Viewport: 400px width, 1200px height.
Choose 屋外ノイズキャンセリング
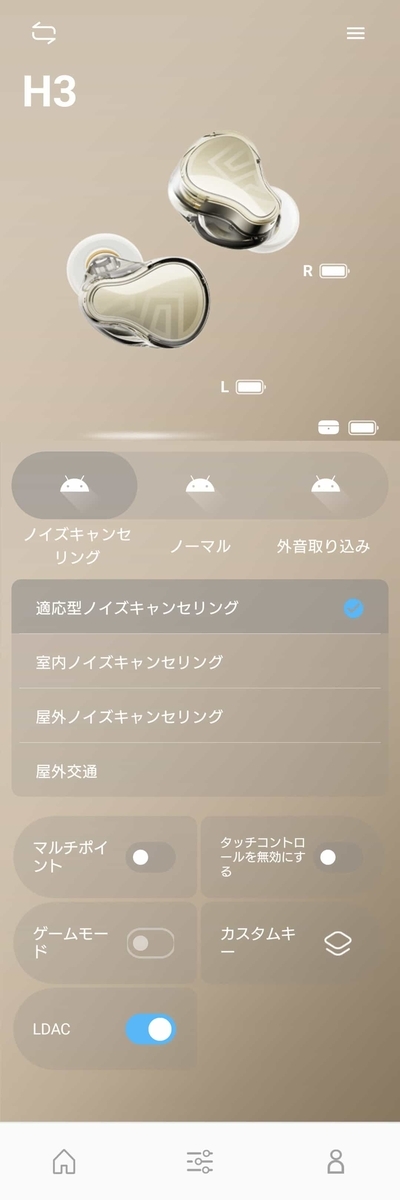coord(200,716)
